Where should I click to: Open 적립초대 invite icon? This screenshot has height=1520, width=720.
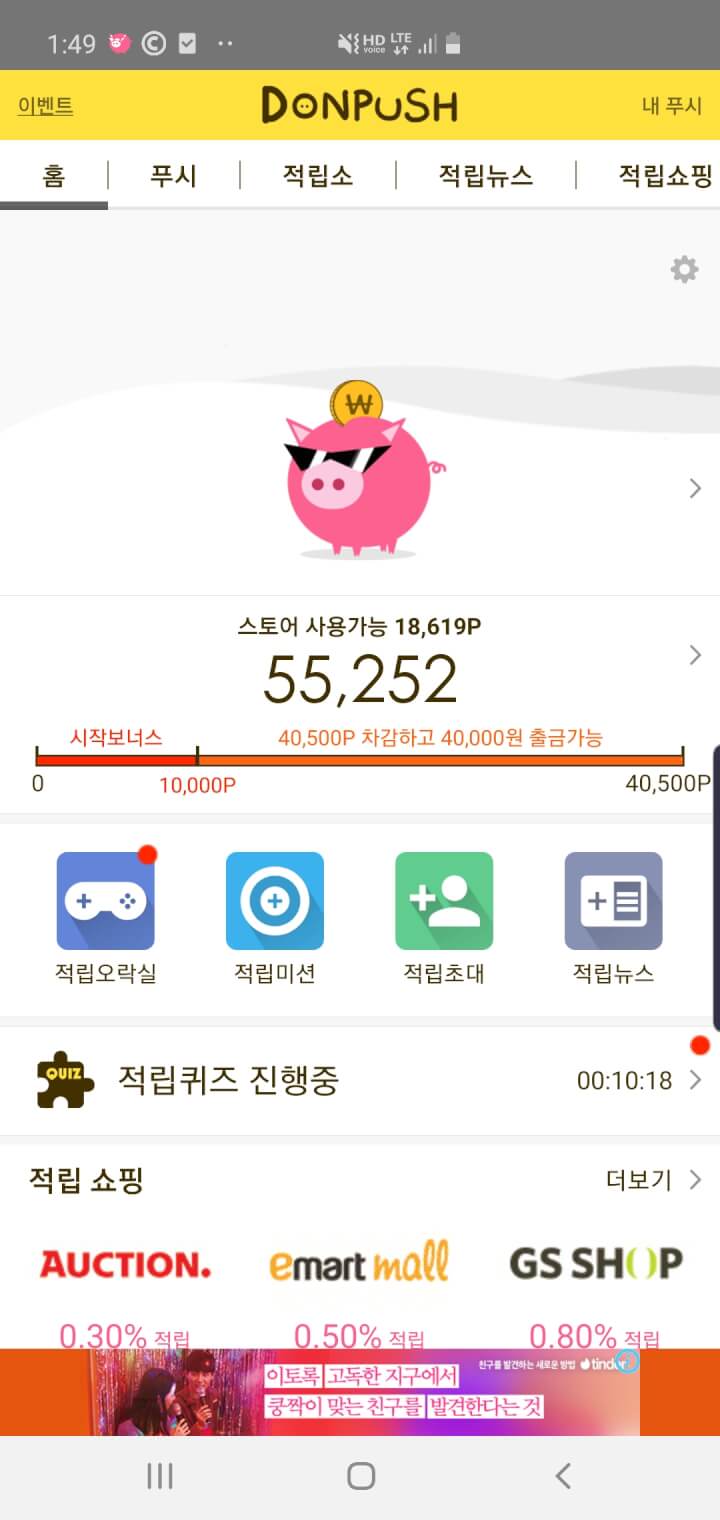tap(444, 901)
